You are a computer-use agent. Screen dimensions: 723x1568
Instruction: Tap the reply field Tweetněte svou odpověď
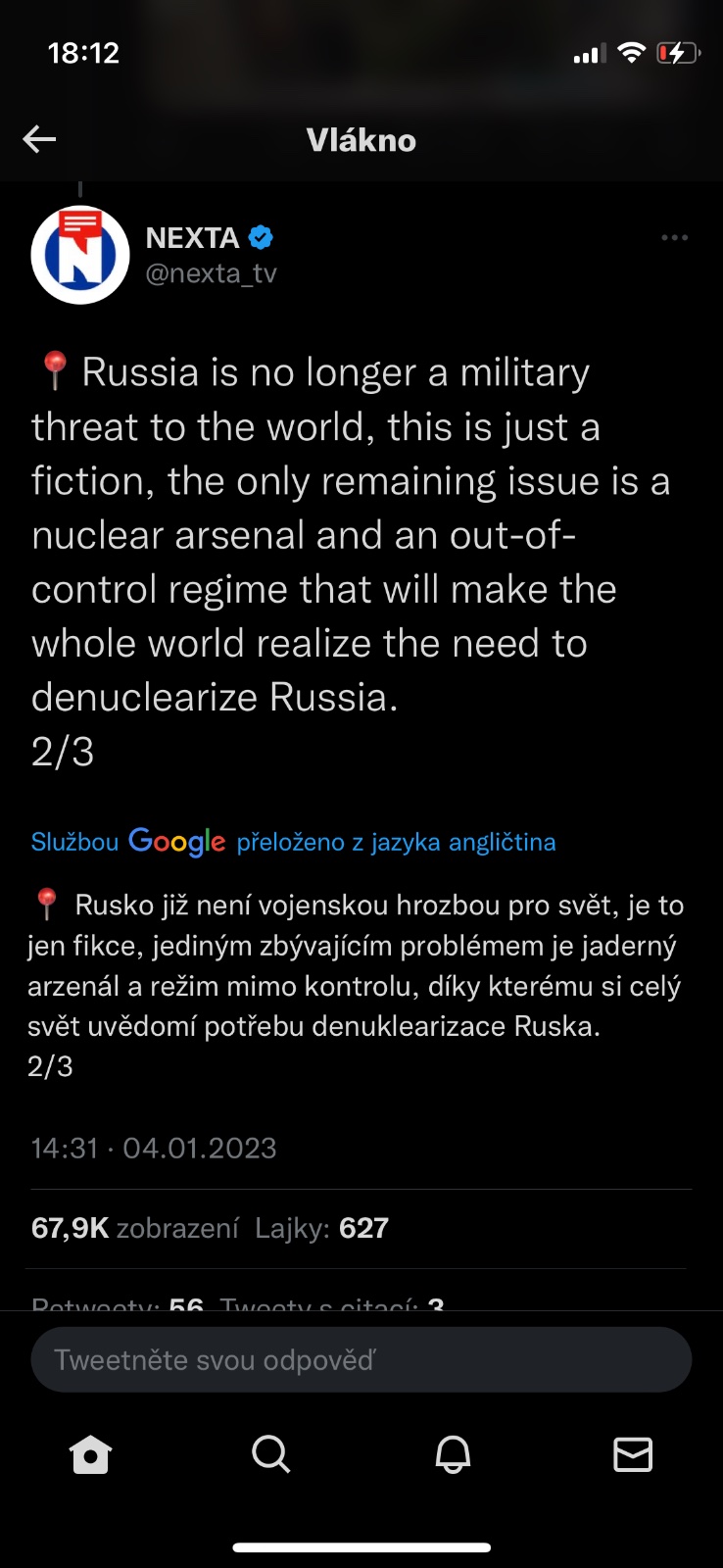(361, 1359)
